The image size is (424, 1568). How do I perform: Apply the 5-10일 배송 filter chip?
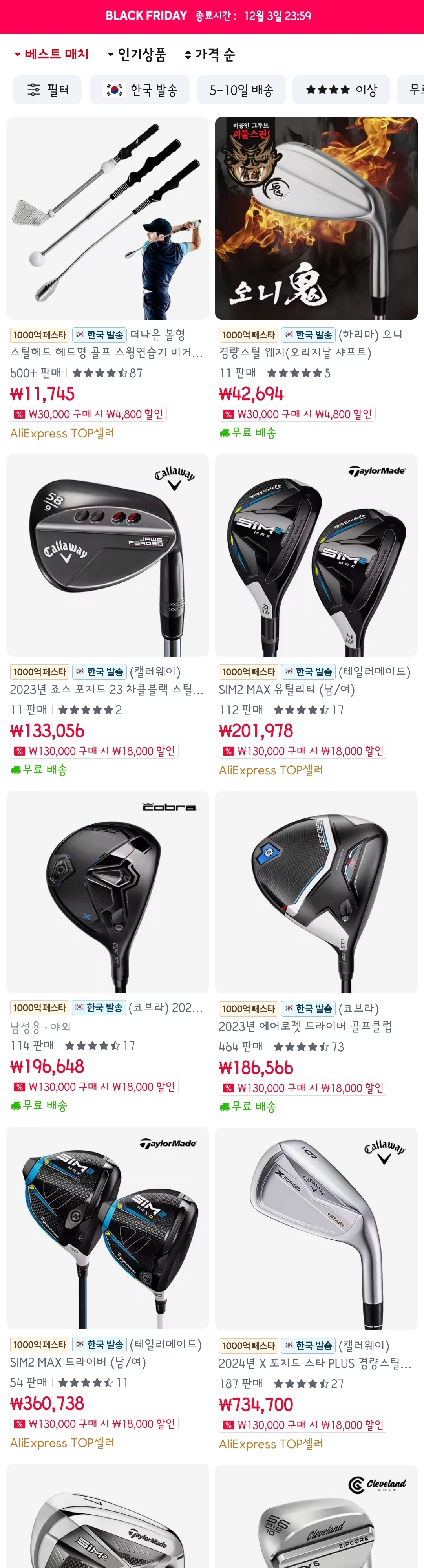click(241, 90)
